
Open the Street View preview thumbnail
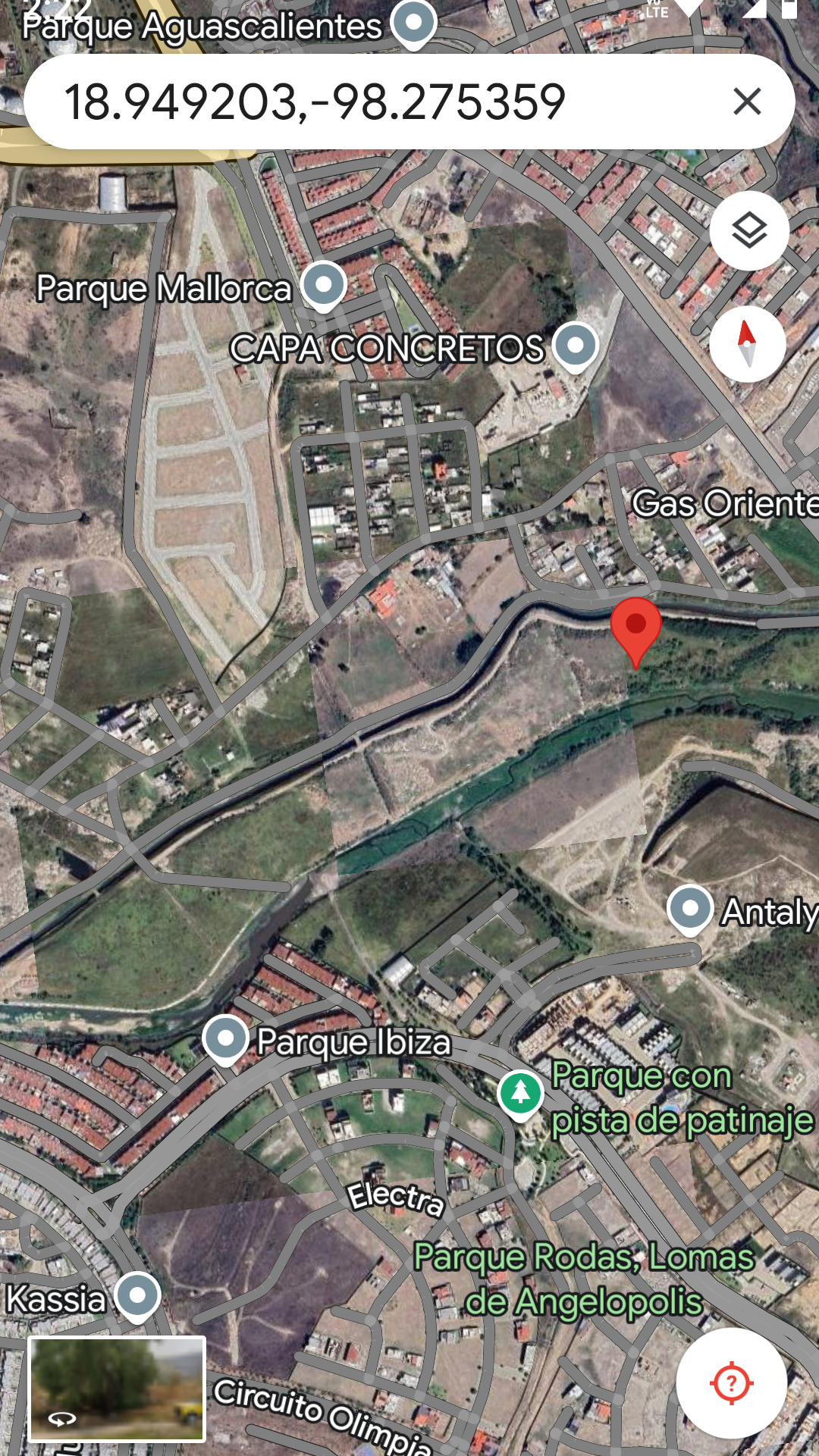point(117,1389)
